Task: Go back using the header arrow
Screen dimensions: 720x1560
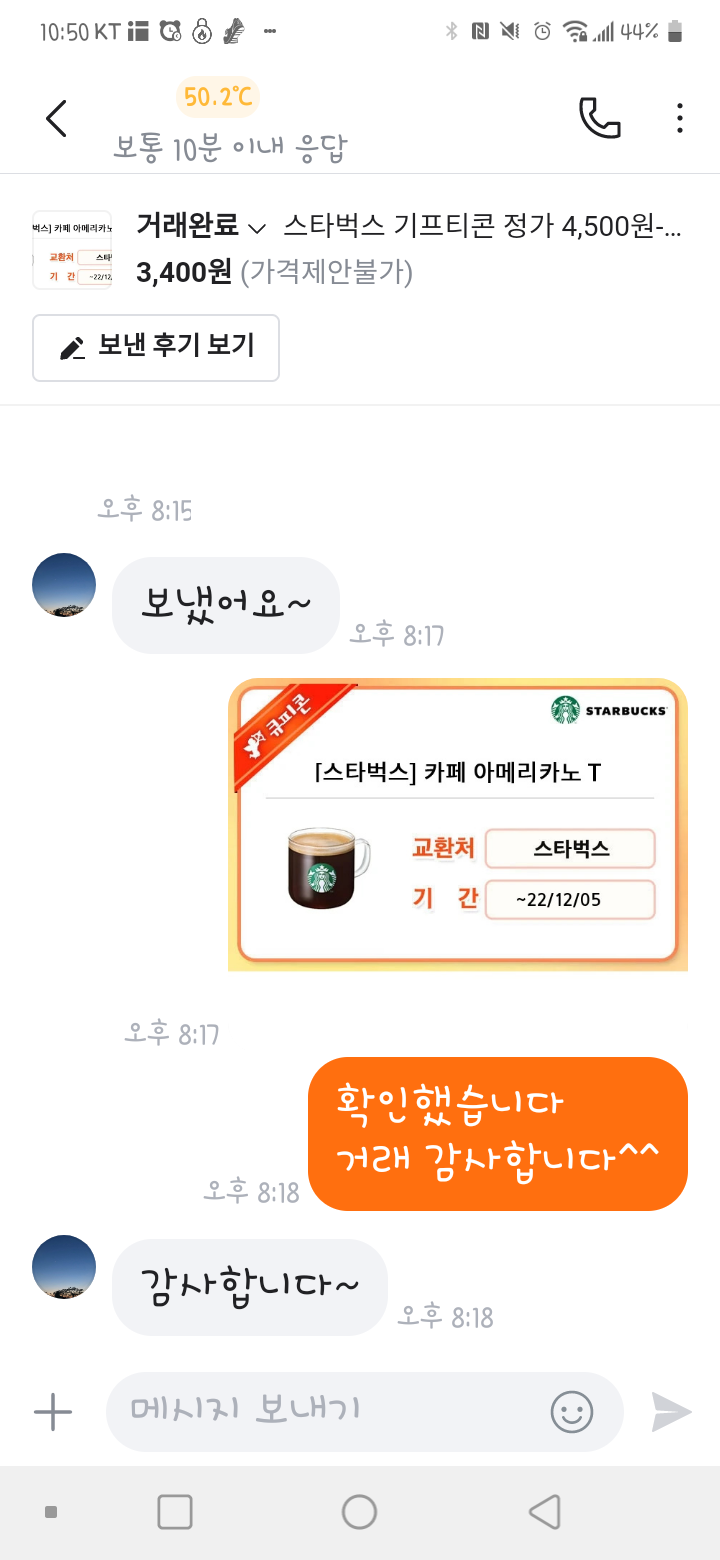Action: 57,118
